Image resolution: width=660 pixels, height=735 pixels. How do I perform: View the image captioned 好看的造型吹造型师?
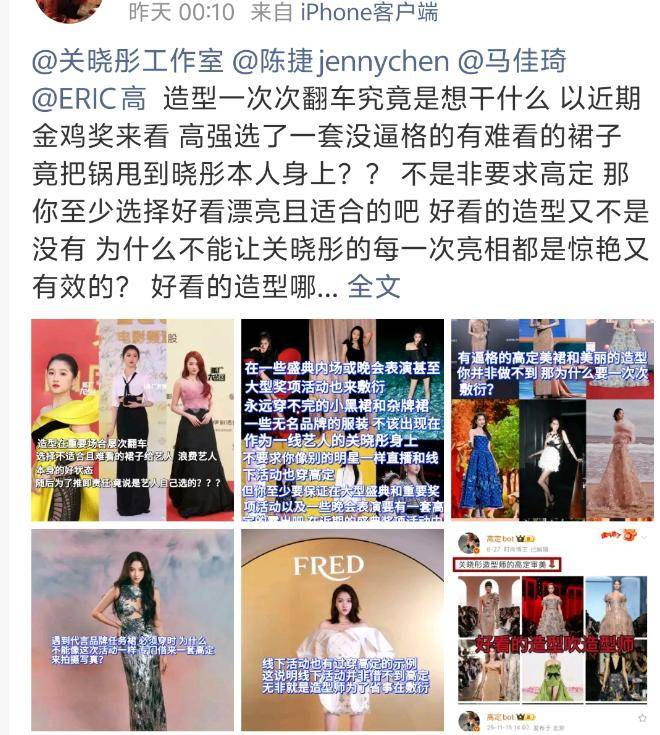tap(552, 630)
